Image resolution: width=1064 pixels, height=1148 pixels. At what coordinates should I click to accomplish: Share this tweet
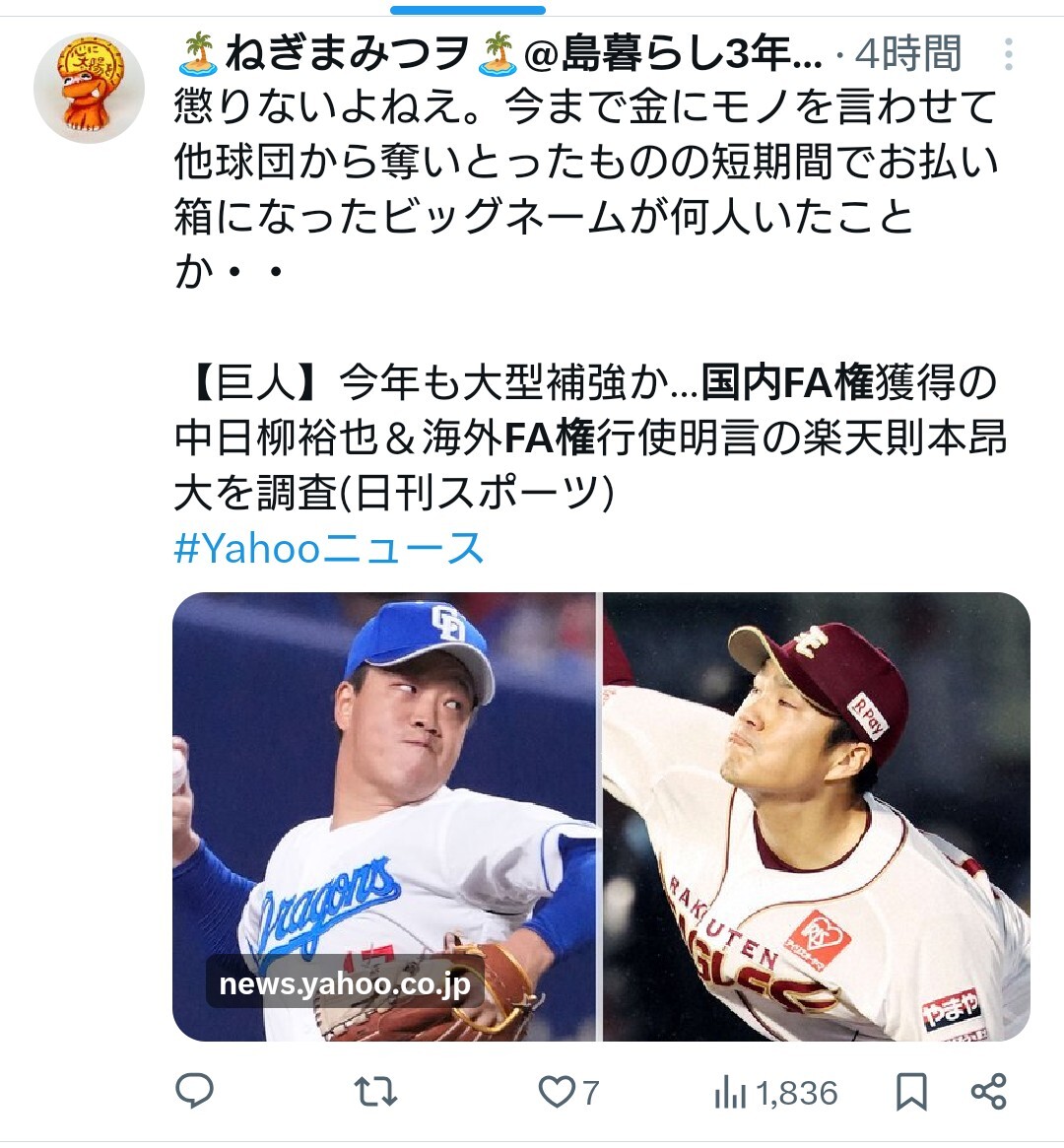click(x=988, y=1091)
